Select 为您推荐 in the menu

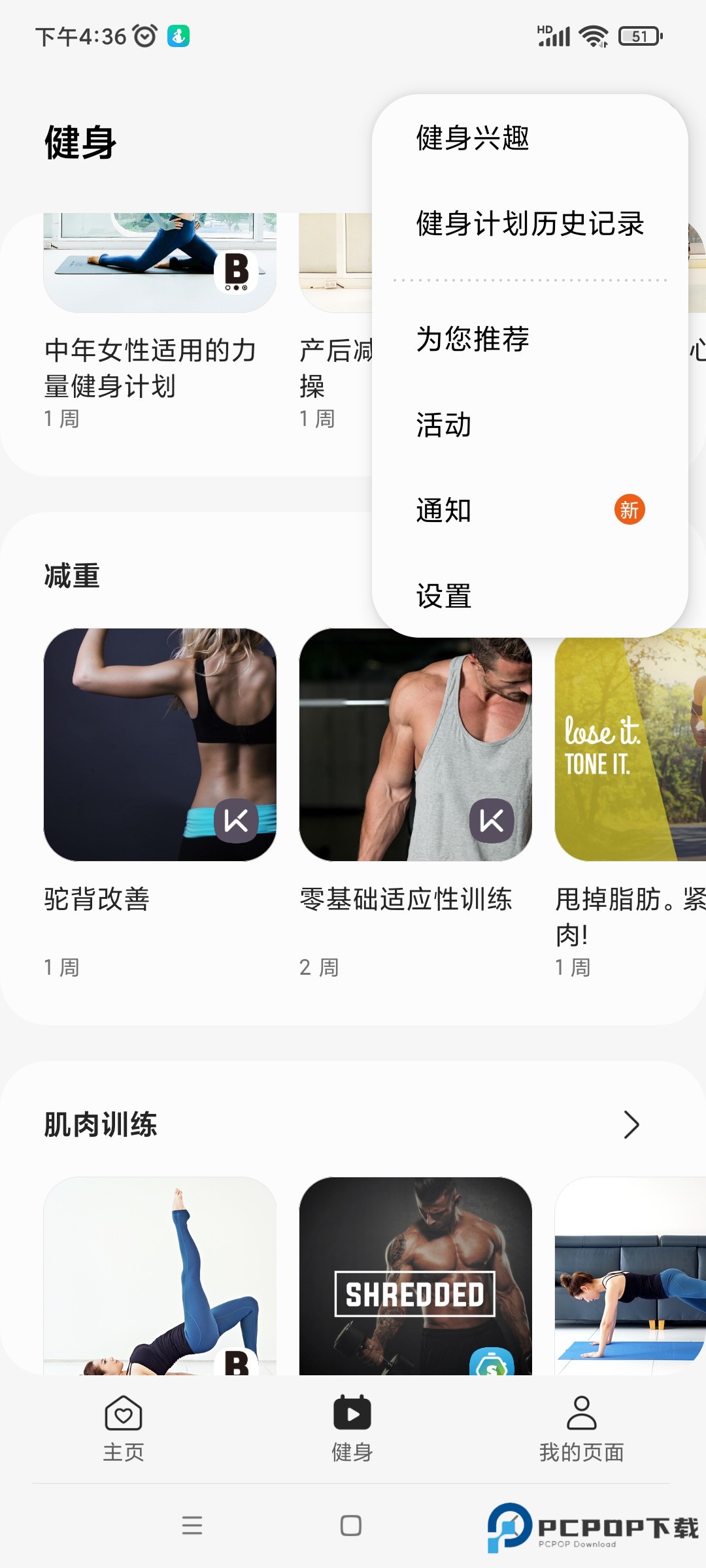click(472, 339)
